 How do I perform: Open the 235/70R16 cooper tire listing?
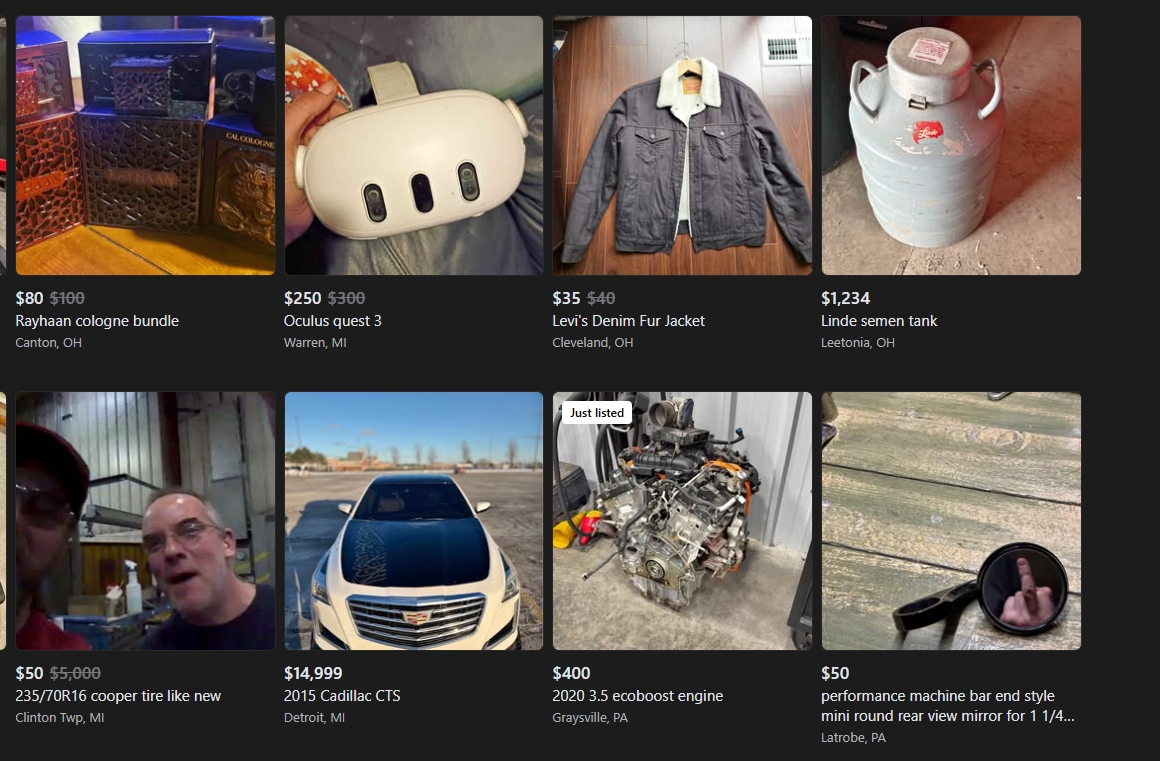click(145, 521)
